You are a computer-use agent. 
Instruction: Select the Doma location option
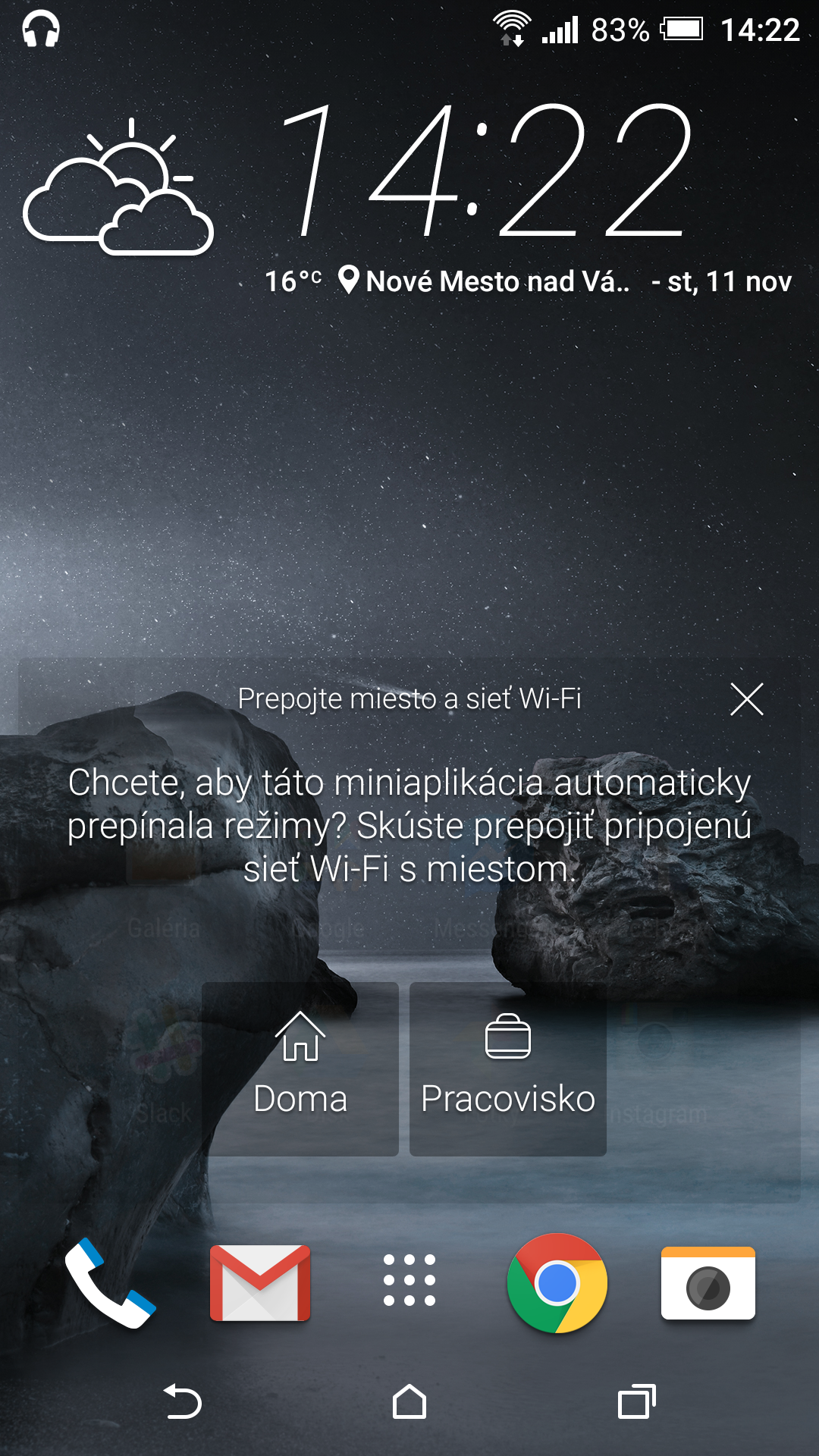pos(300,1069)
